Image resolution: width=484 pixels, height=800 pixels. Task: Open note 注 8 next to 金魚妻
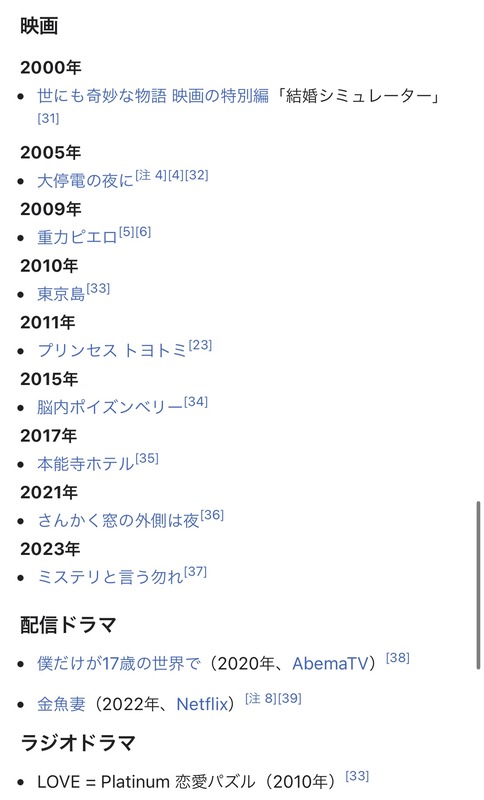coord(261,698)
